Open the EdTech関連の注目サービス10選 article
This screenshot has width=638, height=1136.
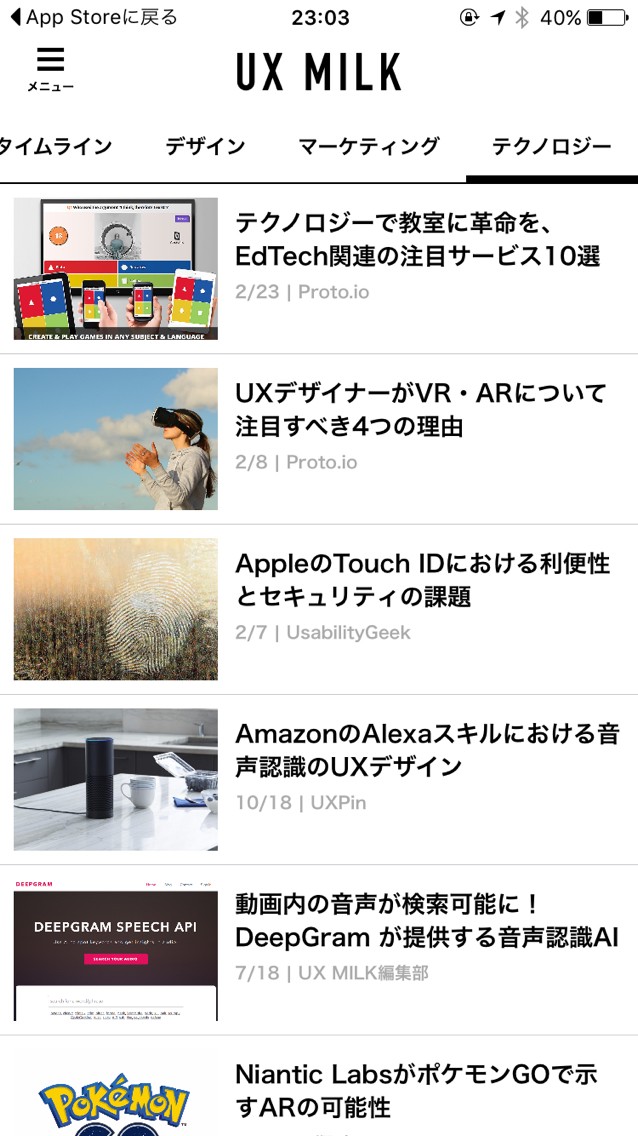[x=417, y=239]
